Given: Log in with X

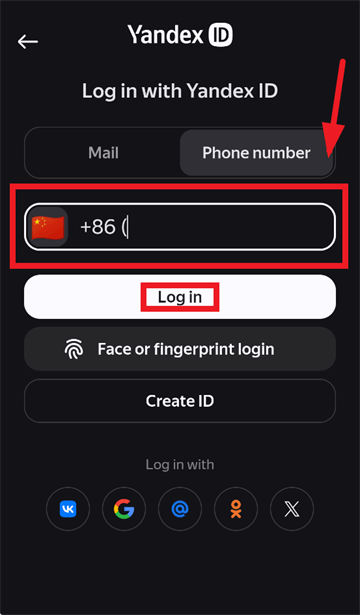Looking at the screenshot, I should pos(292,509).
